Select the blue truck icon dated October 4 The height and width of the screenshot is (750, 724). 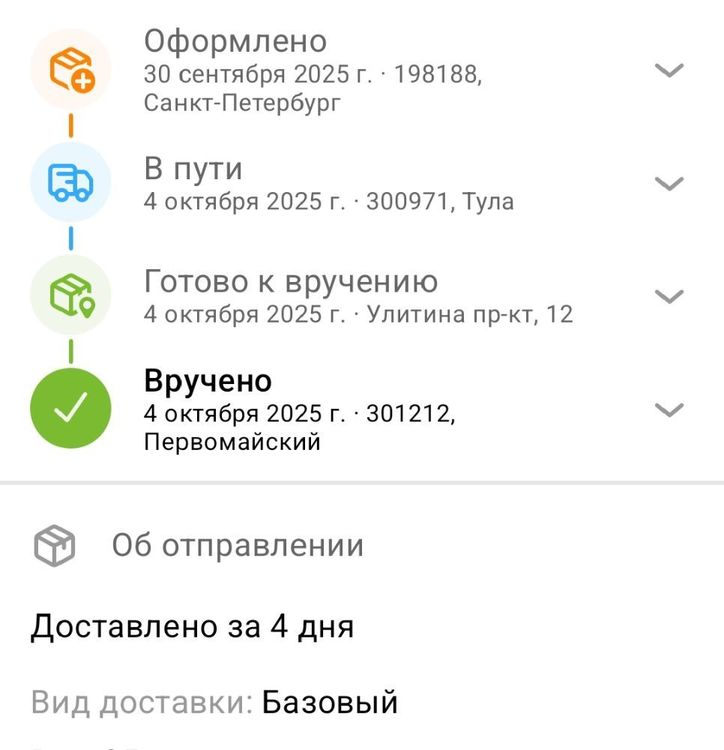coord(70,181)
